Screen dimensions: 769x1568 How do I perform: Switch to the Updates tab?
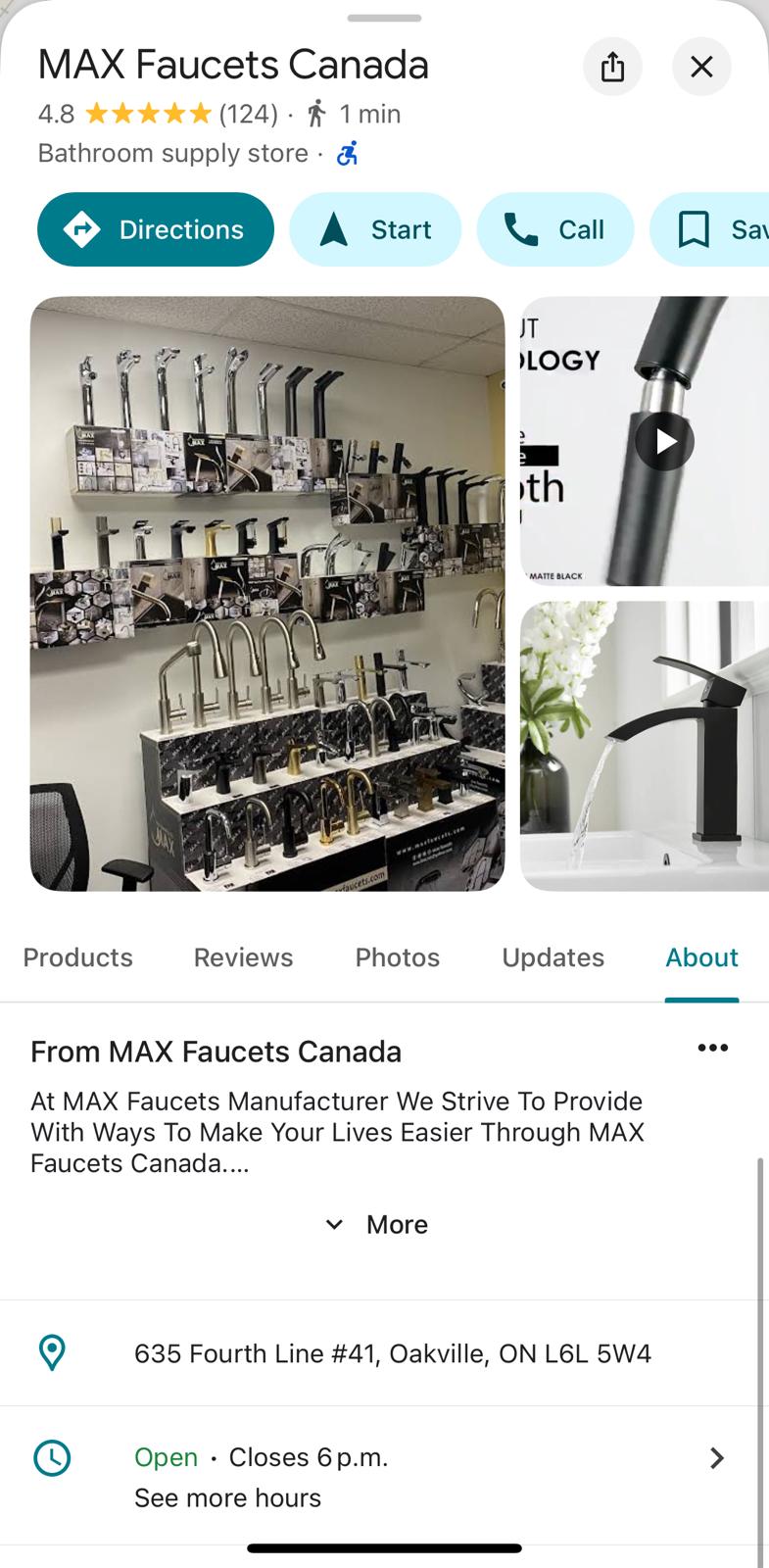click(553, 957)
